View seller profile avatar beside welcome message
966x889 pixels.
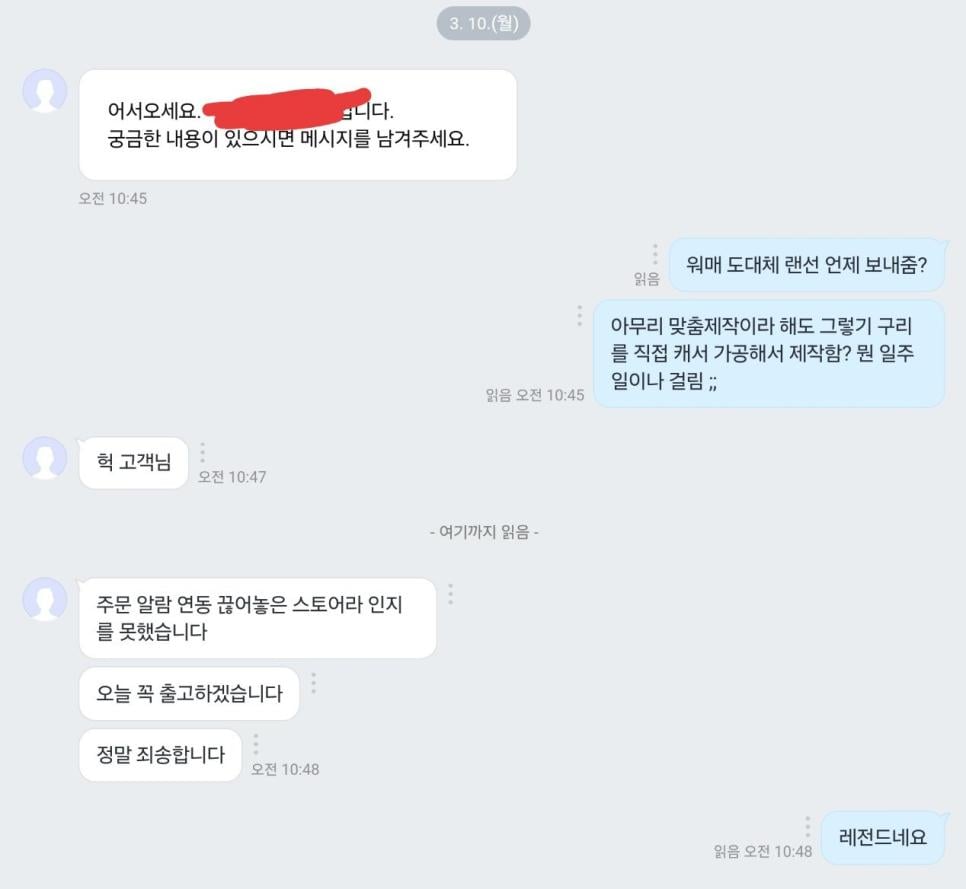(45, 91)
